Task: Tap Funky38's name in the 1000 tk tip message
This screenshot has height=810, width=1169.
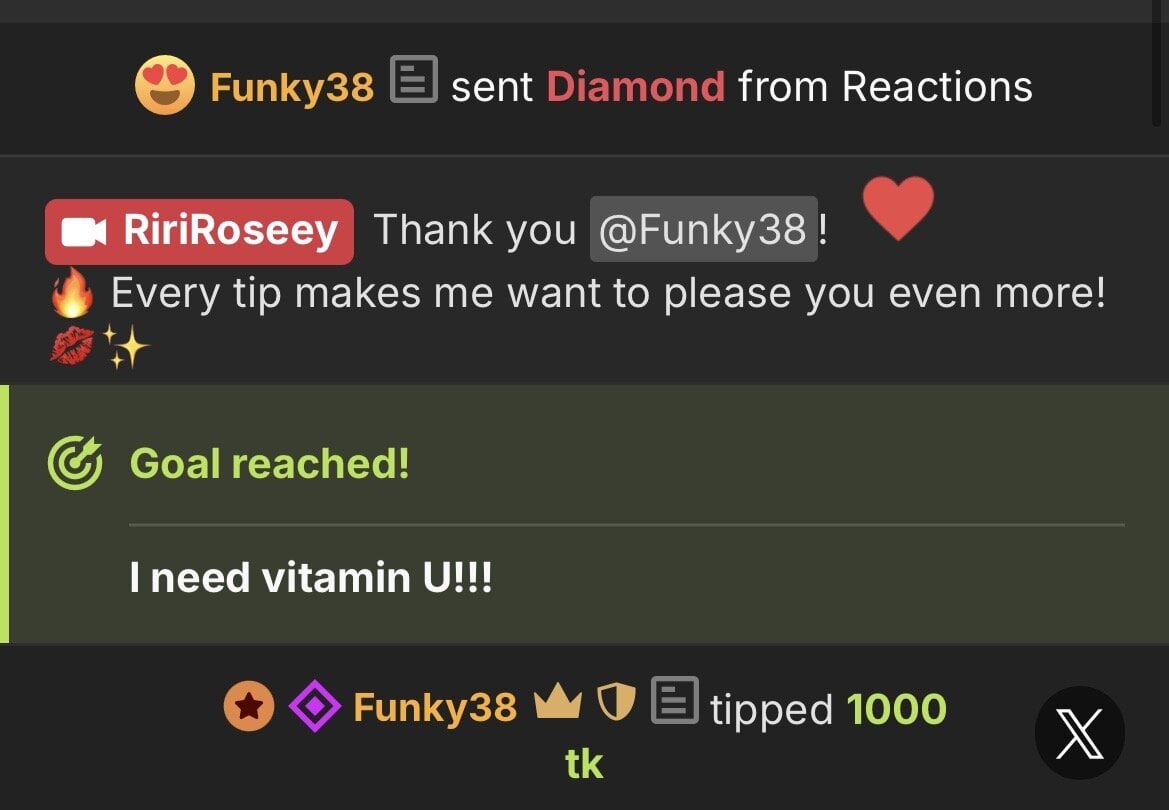Action: (435, 708)
